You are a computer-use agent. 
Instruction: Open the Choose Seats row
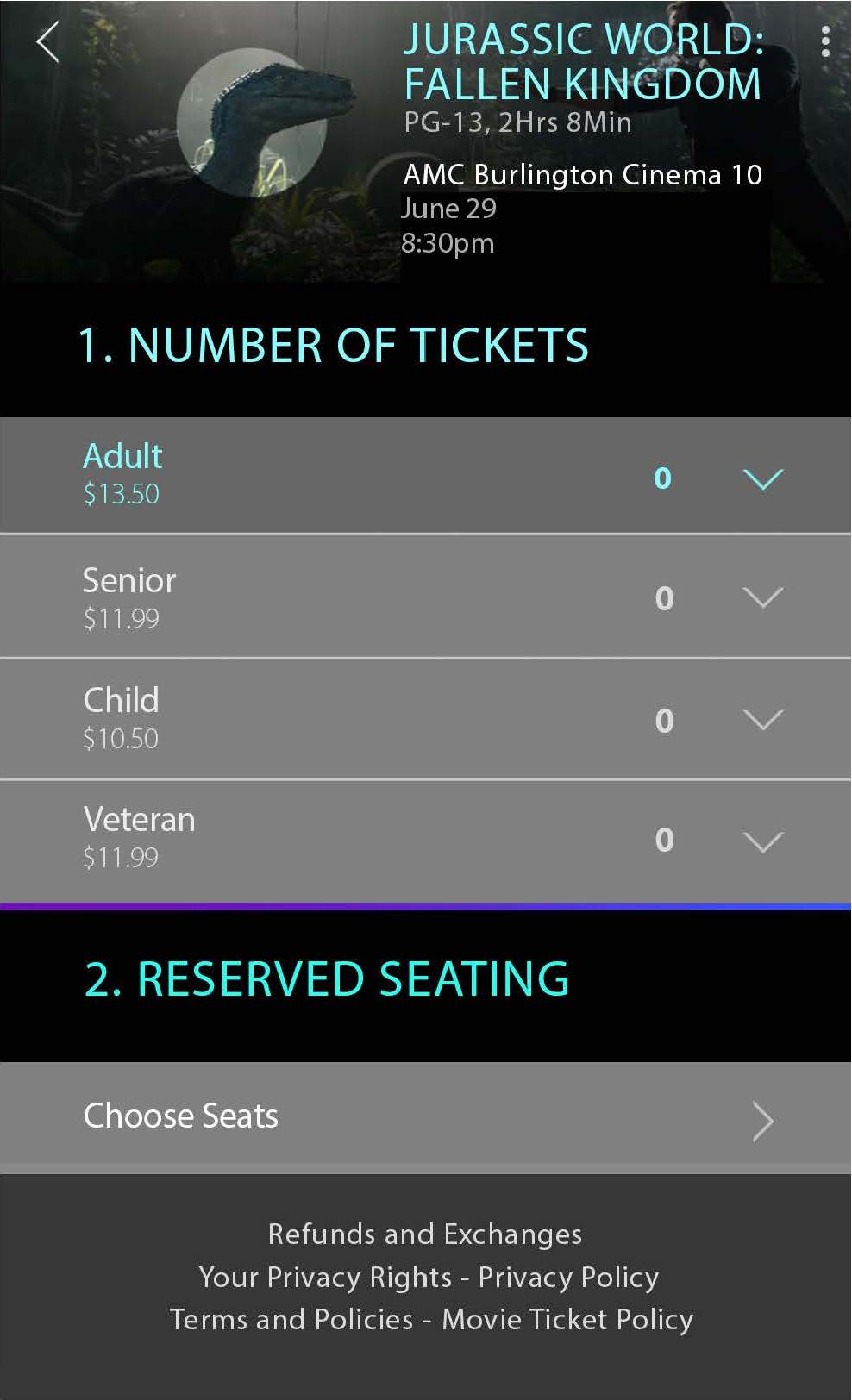(x=426, y=1117)
